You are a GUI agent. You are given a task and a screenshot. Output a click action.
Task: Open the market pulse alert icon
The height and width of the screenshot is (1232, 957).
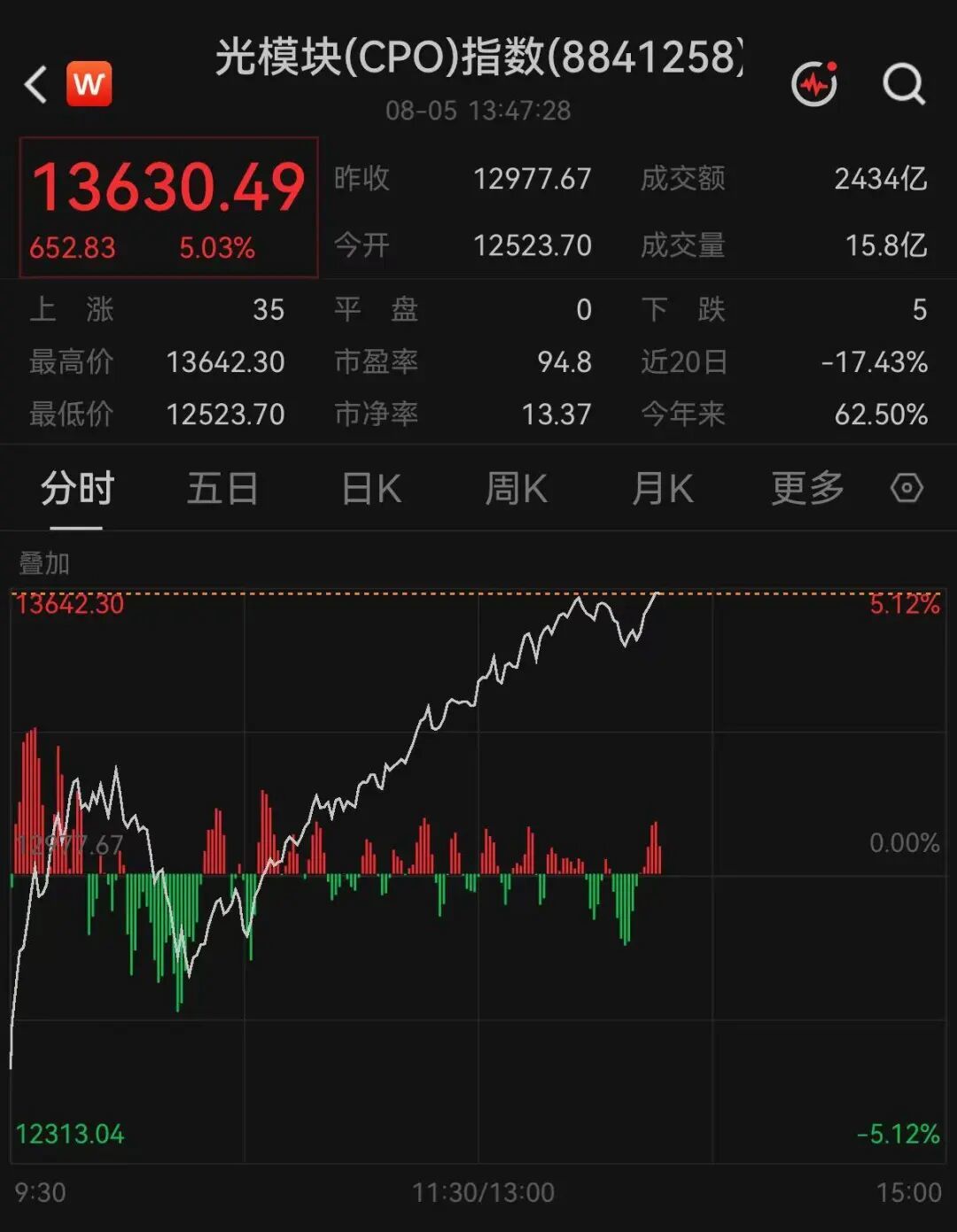pyautogui.click(x=814, y=84)
